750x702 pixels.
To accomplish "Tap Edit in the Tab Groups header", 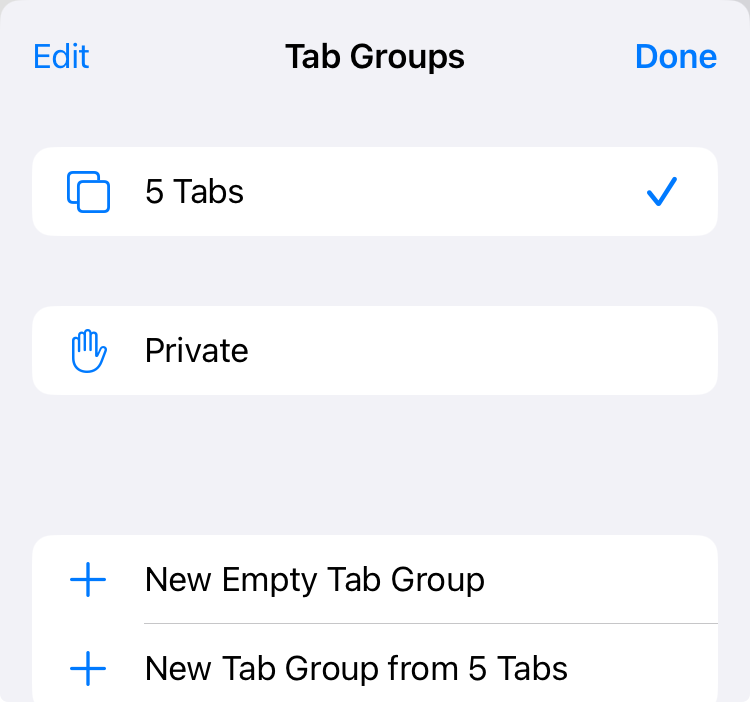I will click(x=61, y=56).
